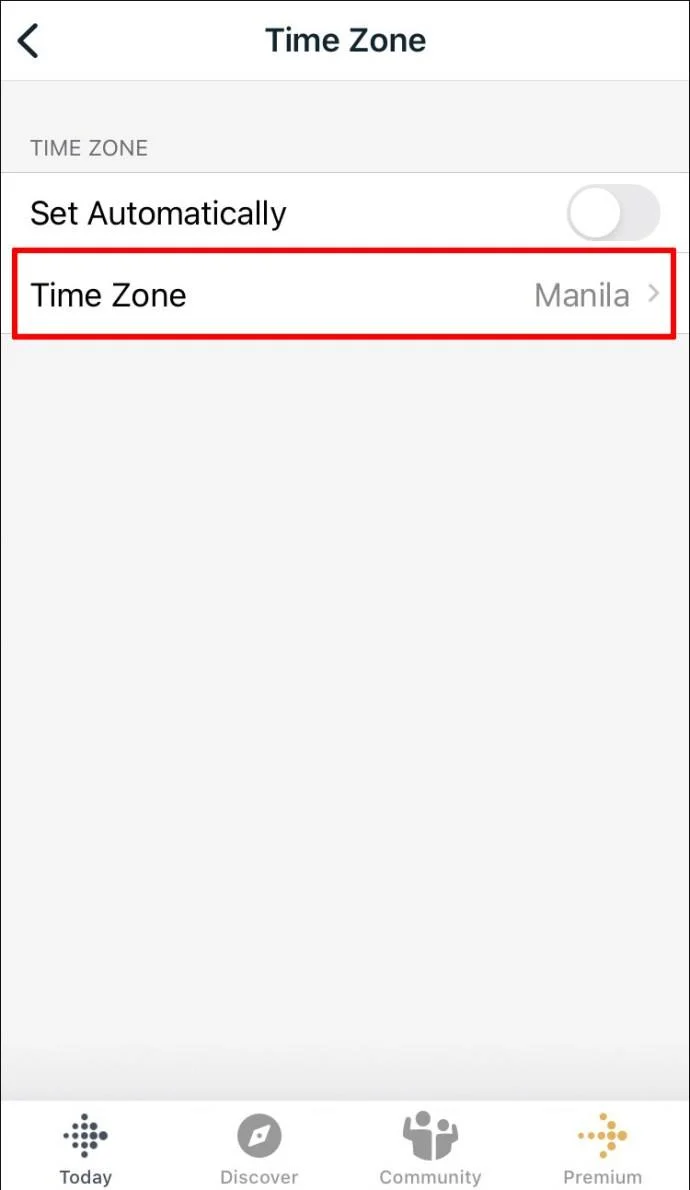
Task: Switch to the Discover tab
Action: coord(259,1148)
